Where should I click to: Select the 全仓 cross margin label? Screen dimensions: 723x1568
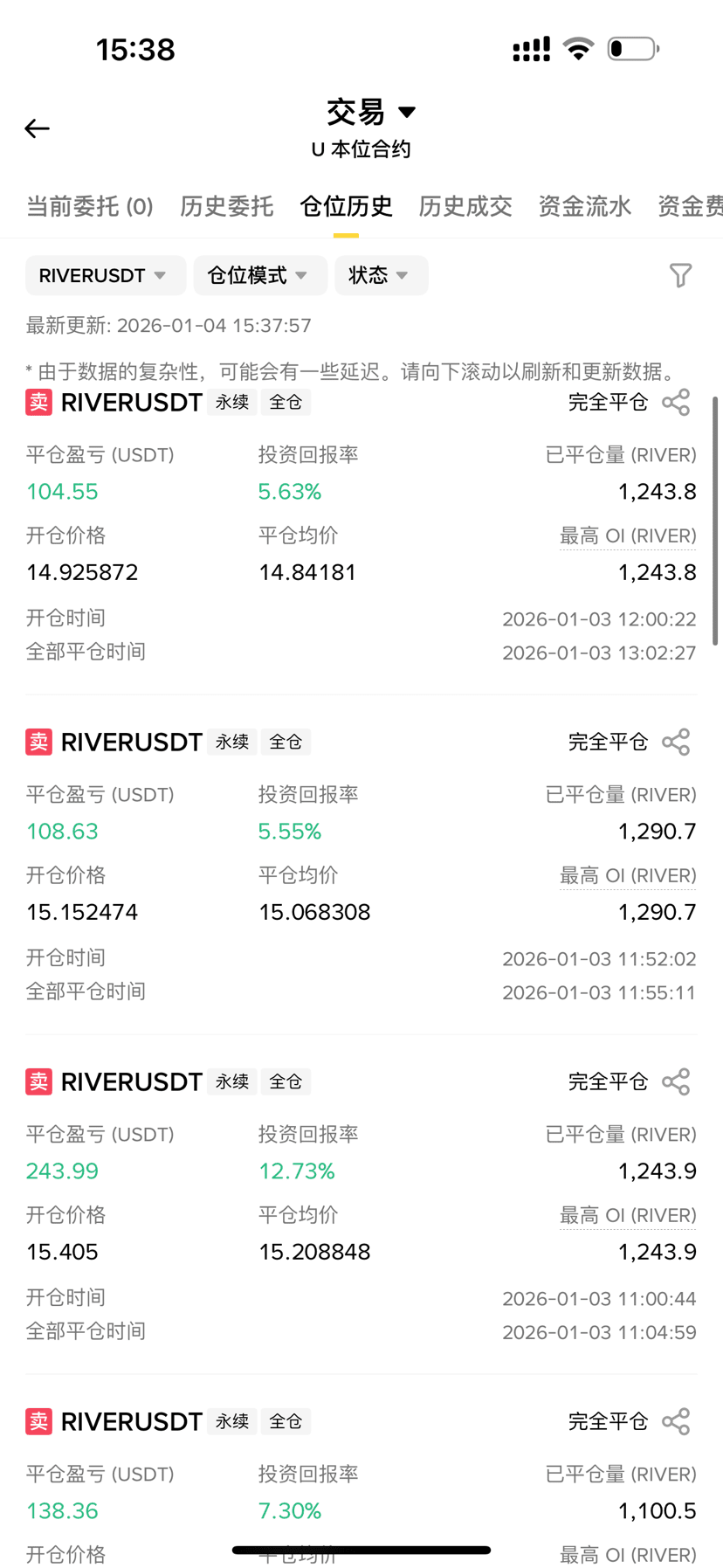(x=286, y=402)
